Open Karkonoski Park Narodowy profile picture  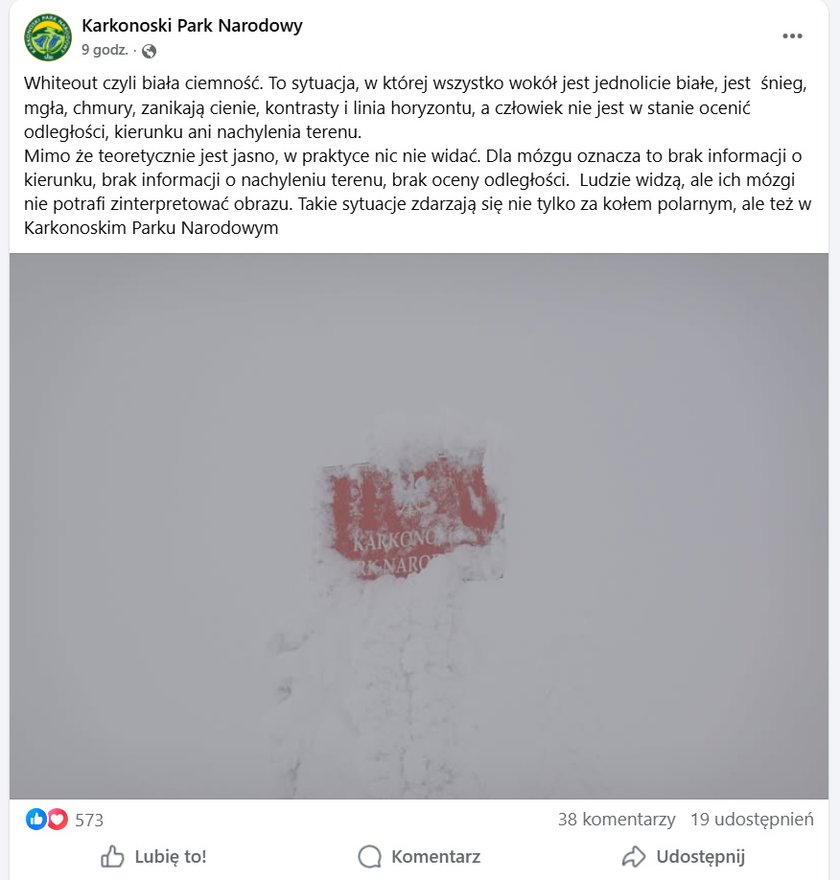tap(48, 37)
